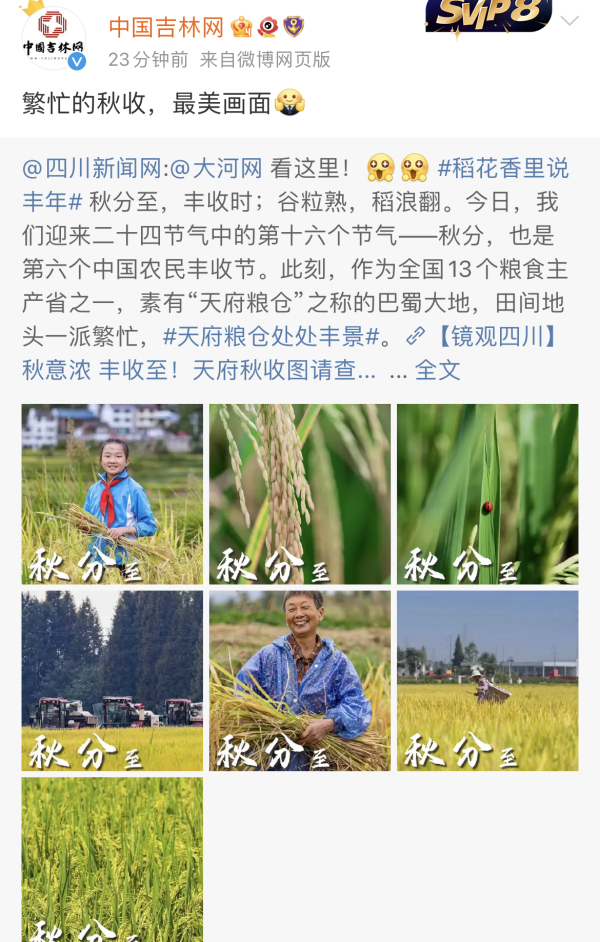View the ladybug on leaf photo
The image size is (600, 942).
(487, 494)
